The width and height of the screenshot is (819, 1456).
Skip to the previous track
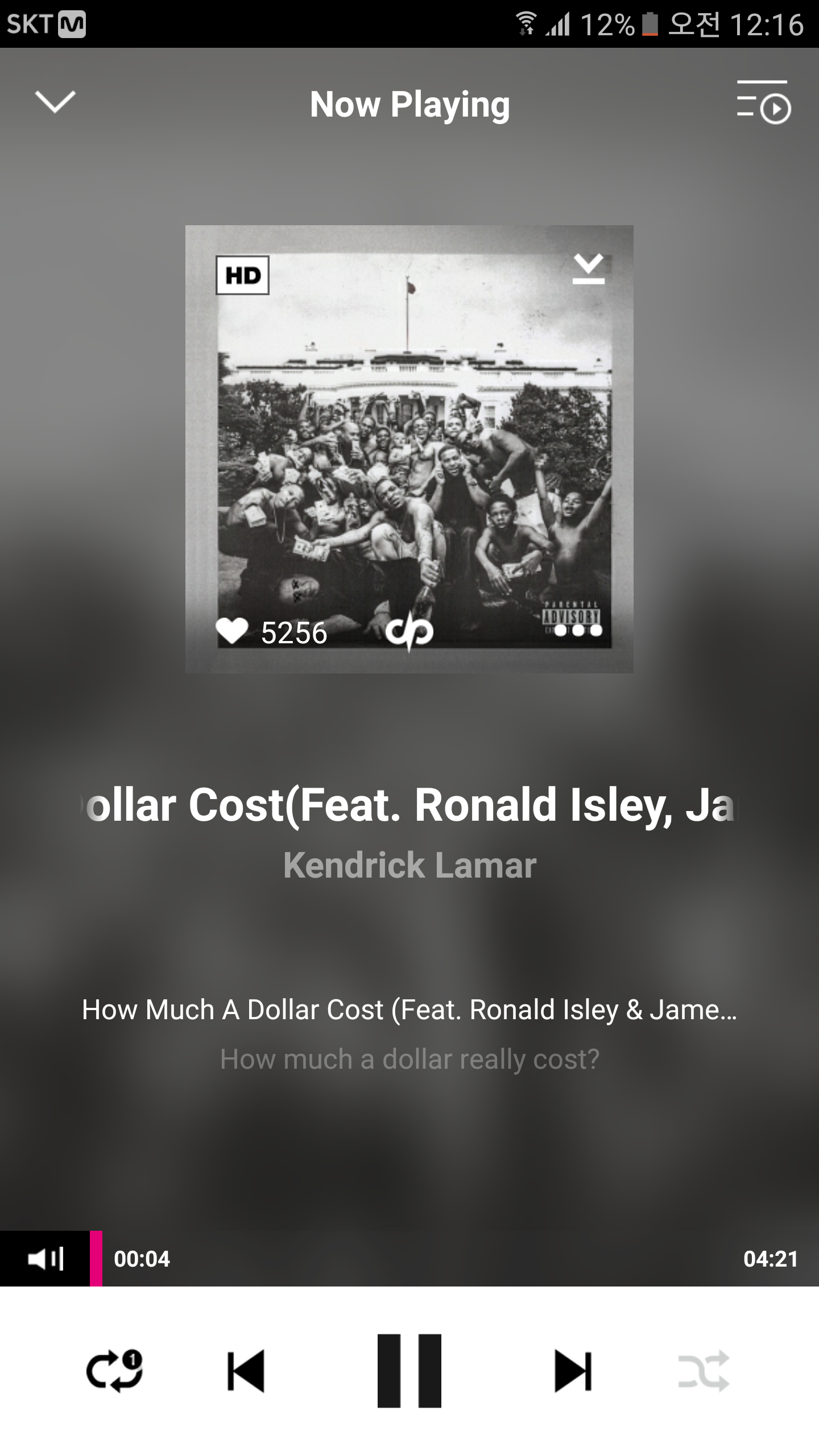point(246,1371)
